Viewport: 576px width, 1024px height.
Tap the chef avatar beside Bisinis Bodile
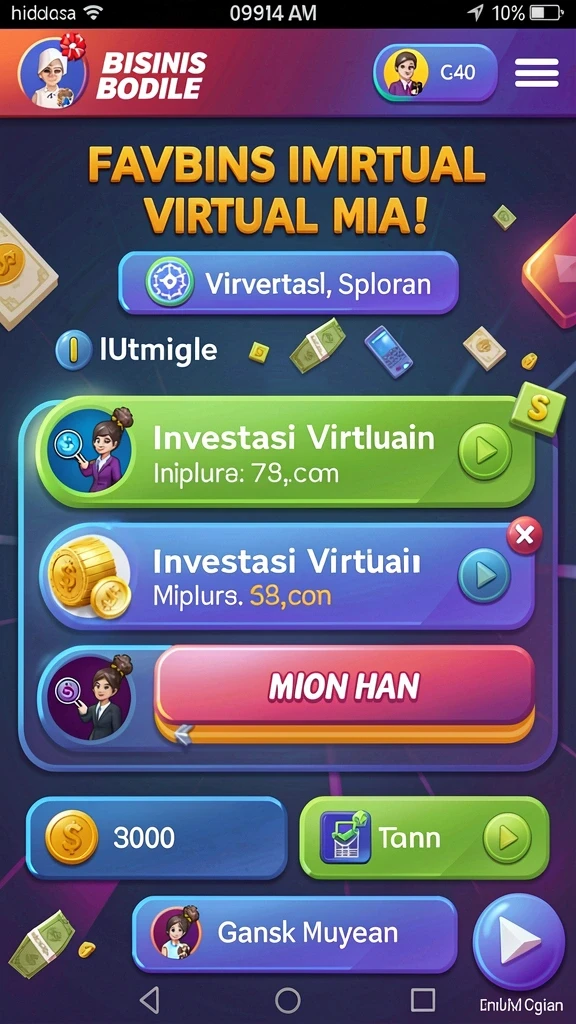tap(52, 72)
